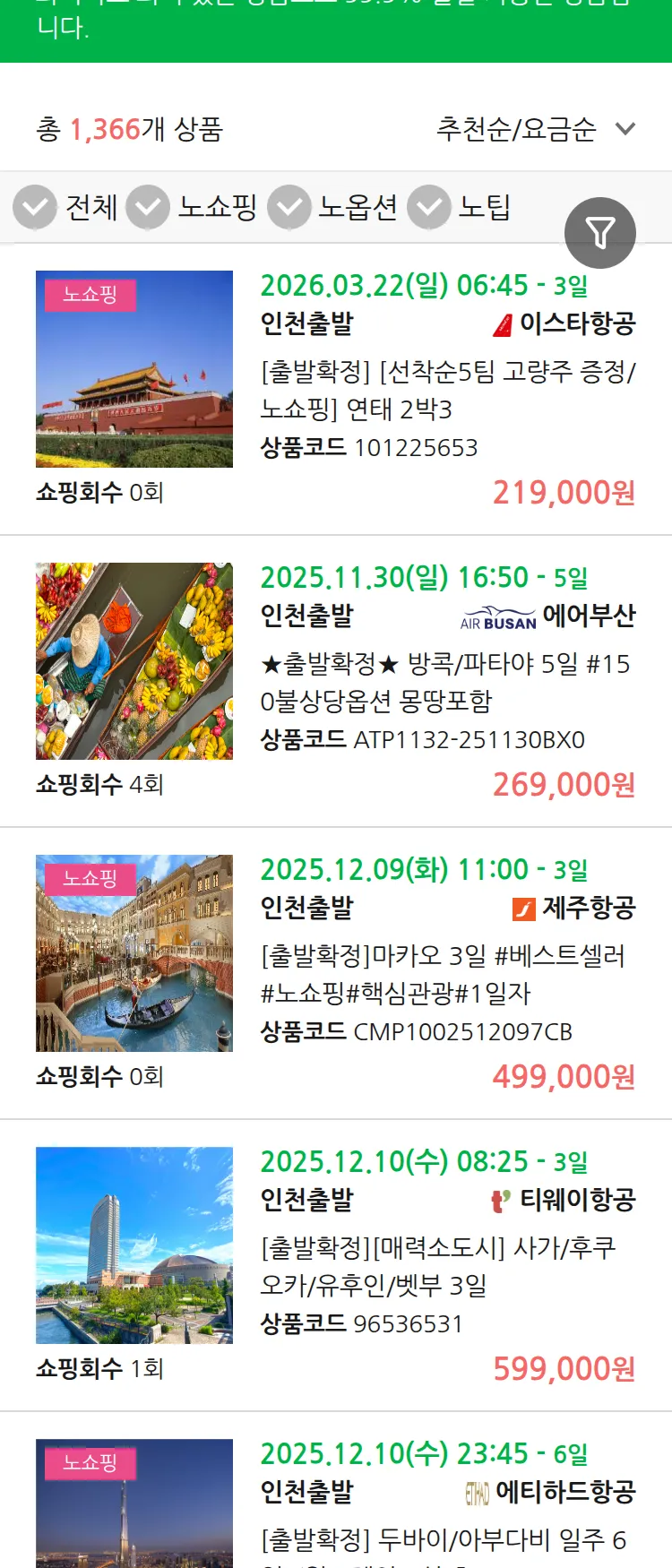The image size is (672, 1568).
Task: Click the 이스타항공 airline logo
Action: 504,326
